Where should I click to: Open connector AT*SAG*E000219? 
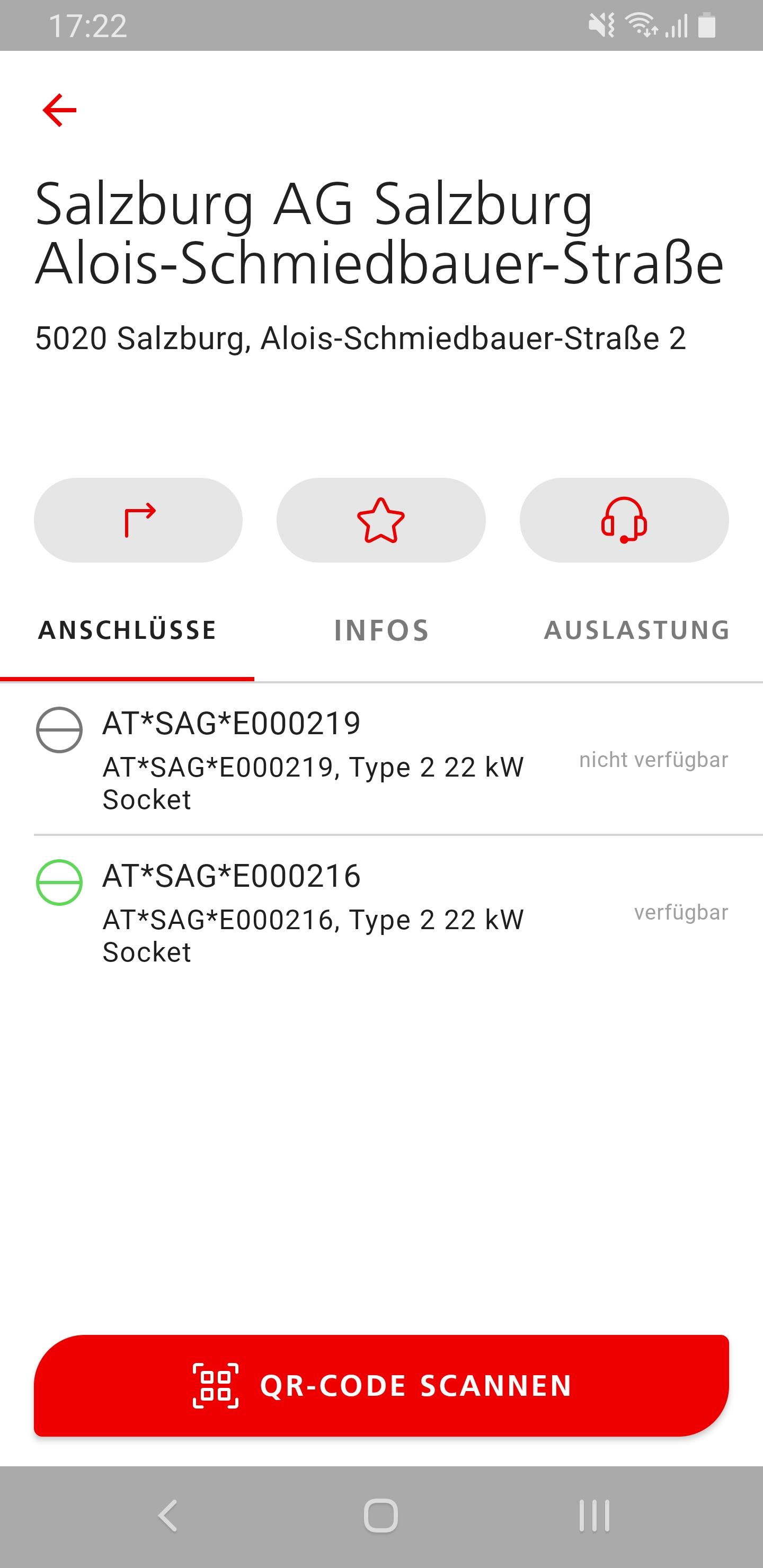pyautogui.click(x=381, y=759)
